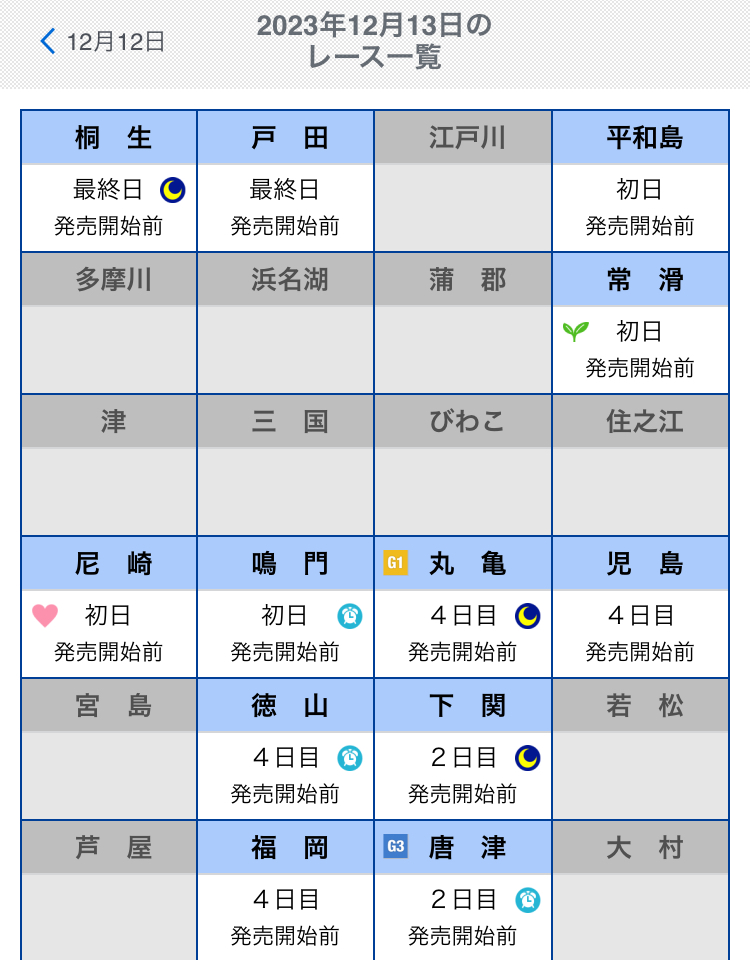Open the 常滑 race venue cell
This screenshot has height=960, width=750.
click(640, 324)
